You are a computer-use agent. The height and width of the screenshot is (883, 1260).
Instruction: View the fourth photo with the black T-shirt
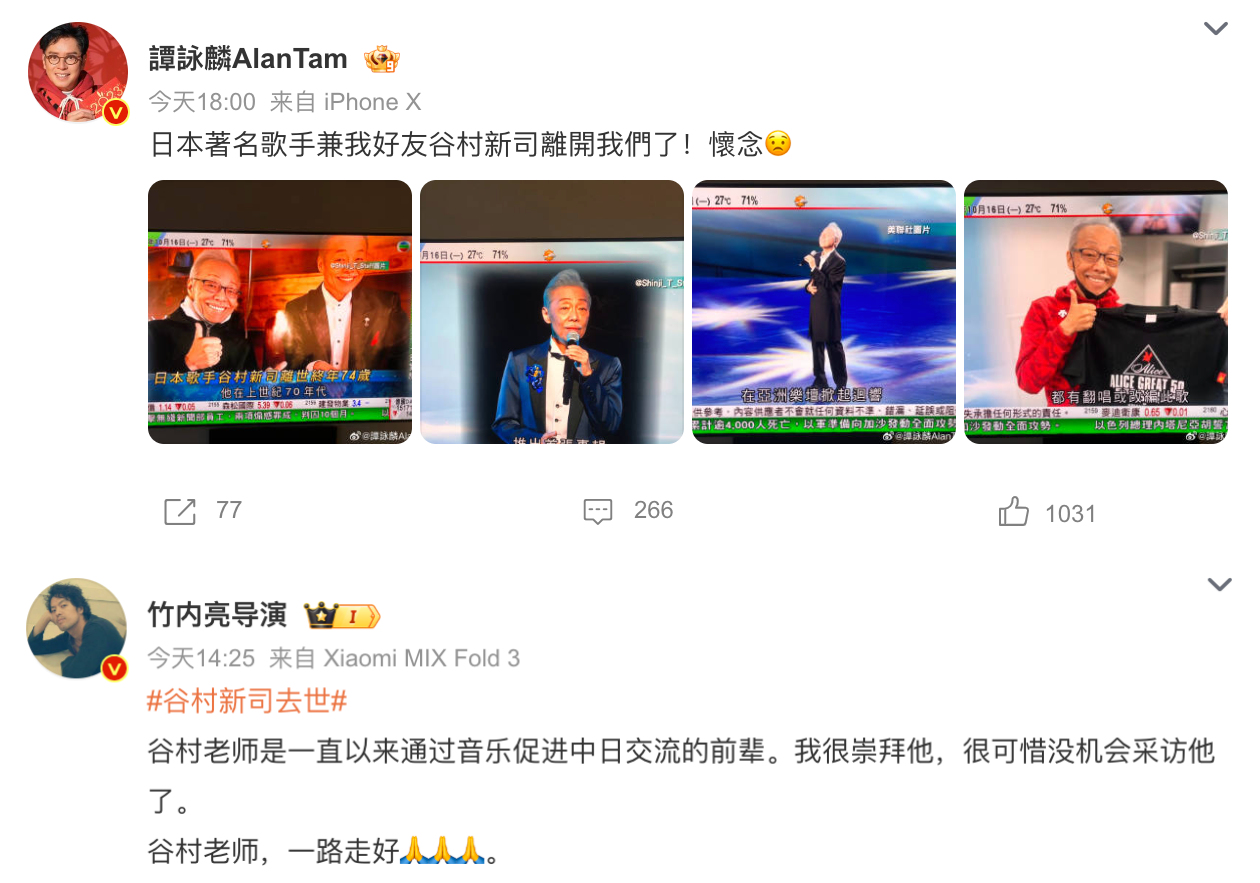(1096, 312)
